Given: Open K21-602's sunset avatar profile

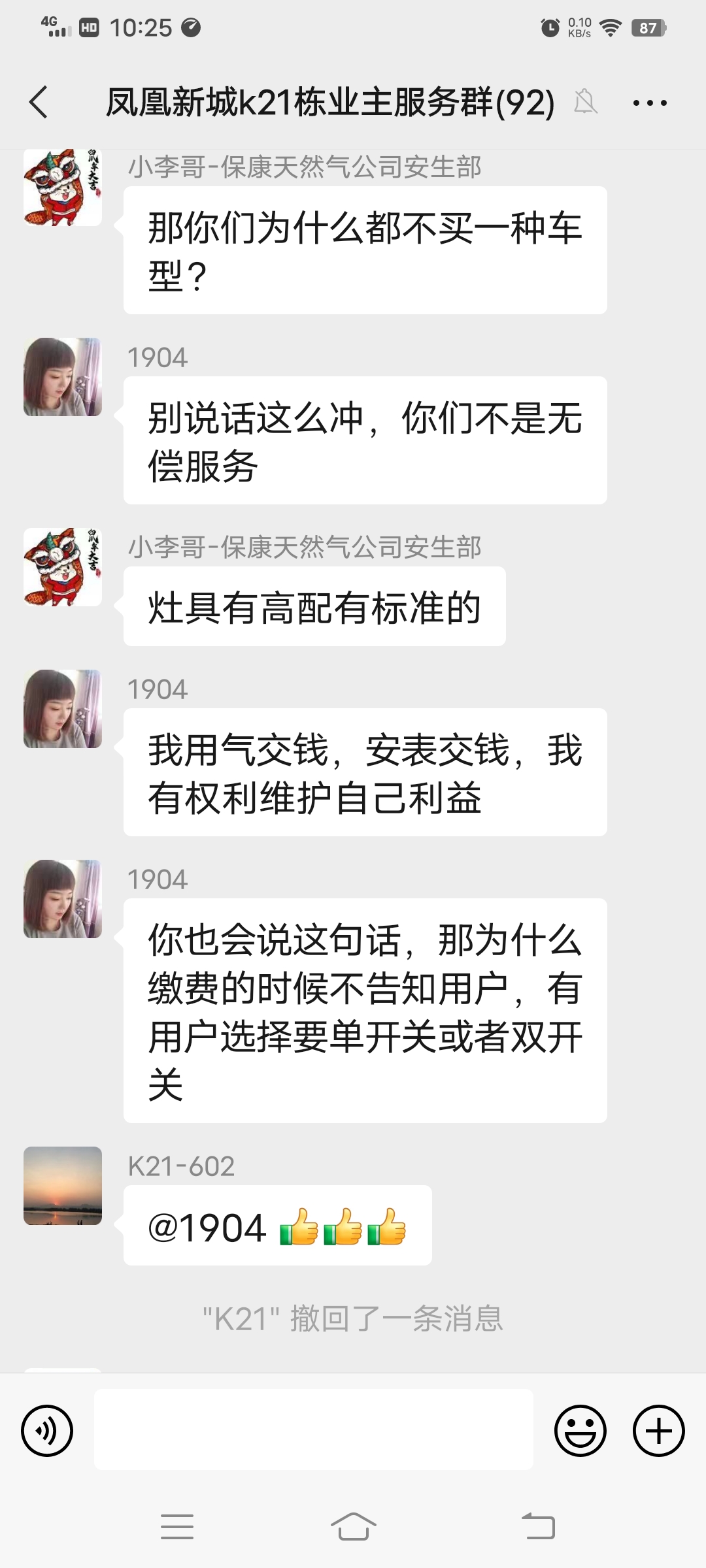Looking at the screenshot, I should coord(63,1186).
